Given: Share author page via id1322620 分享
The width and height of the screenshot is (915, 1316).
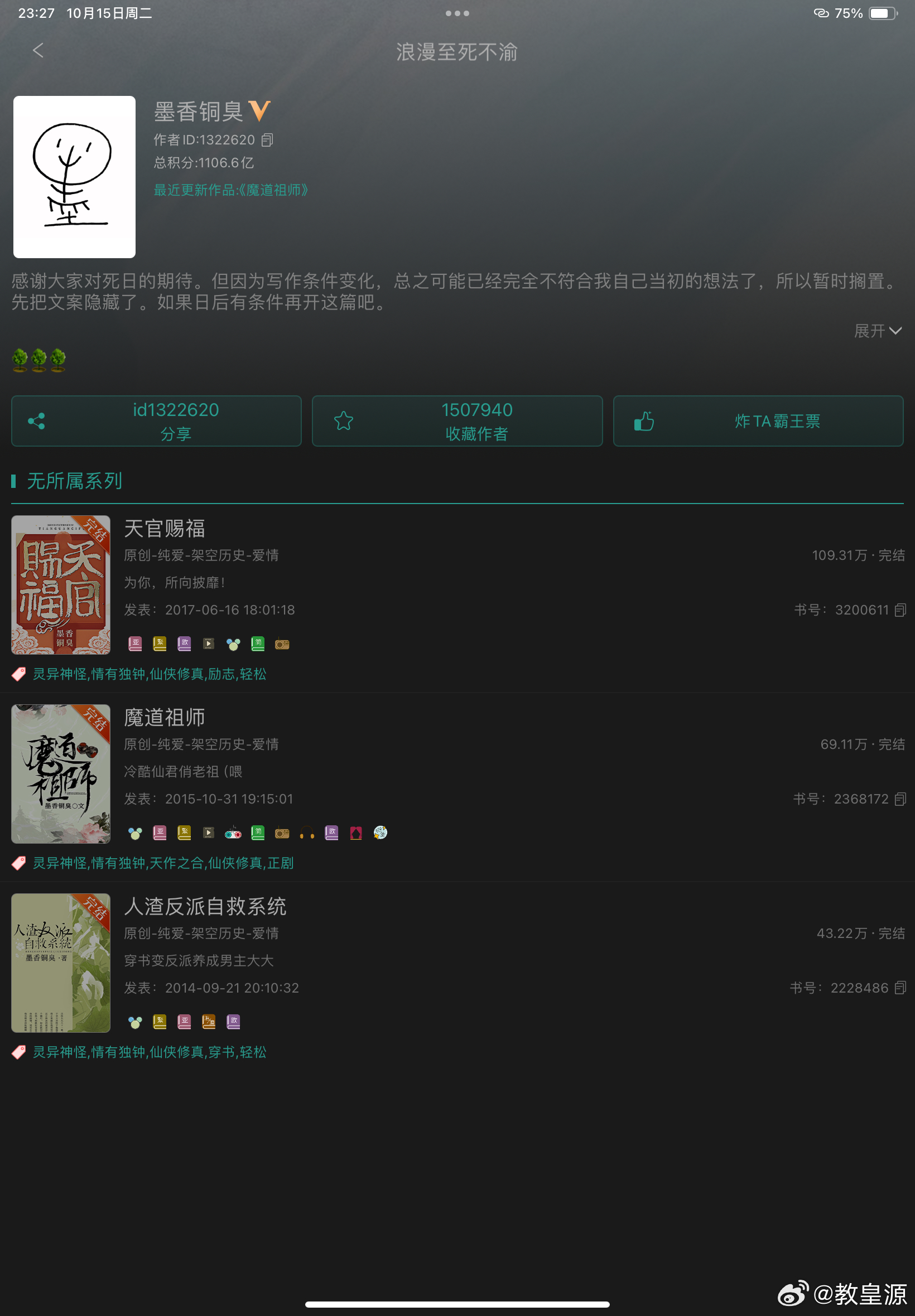Looking at the screenshot, I should point(156,420).
